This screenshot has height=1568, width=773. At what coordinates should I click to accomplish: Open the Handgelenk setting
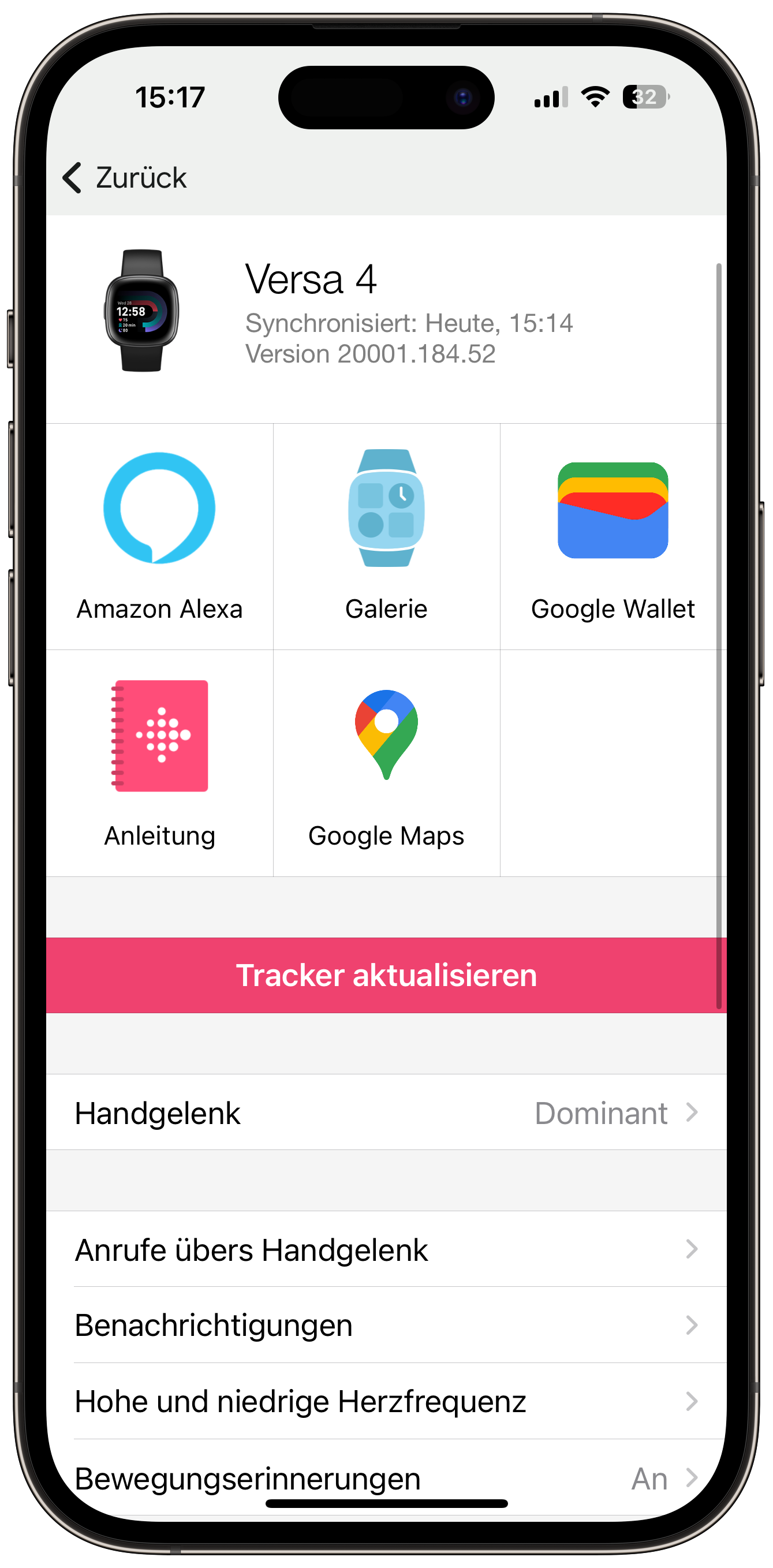pyautogui.click(x=387, y=1112)
